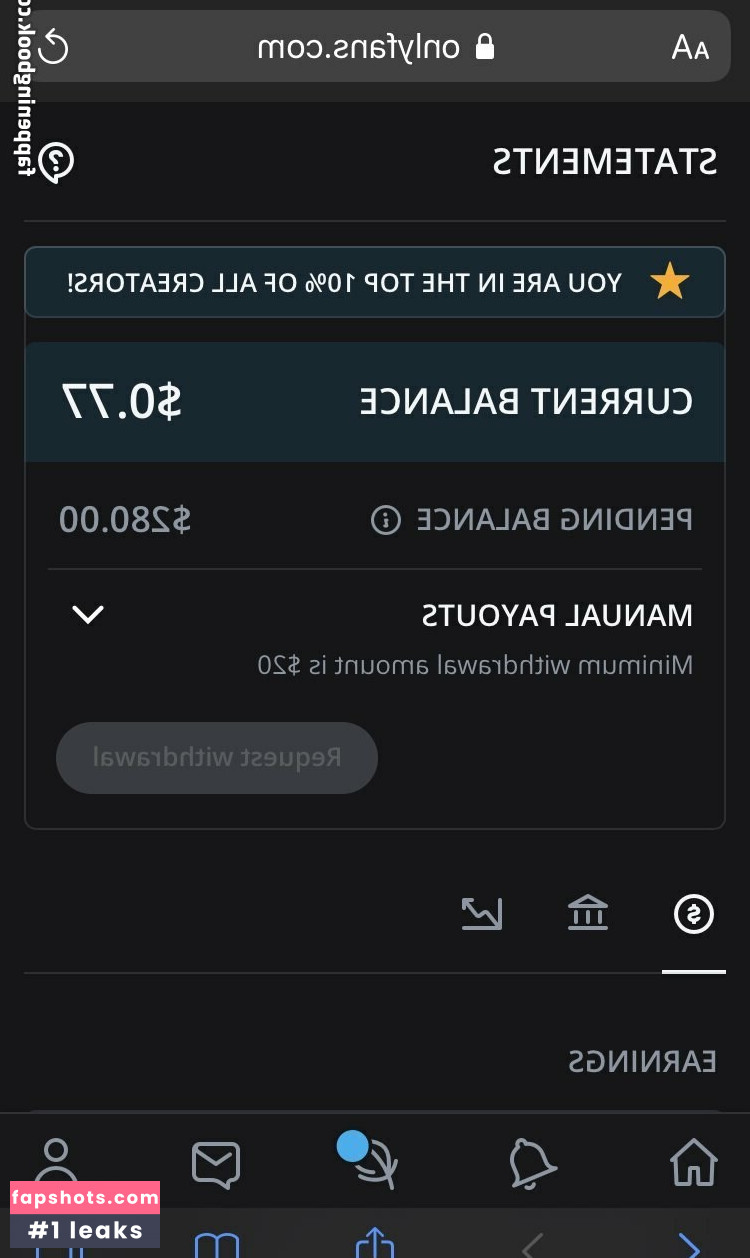Select the dollar earnings tab

(693, 914)
